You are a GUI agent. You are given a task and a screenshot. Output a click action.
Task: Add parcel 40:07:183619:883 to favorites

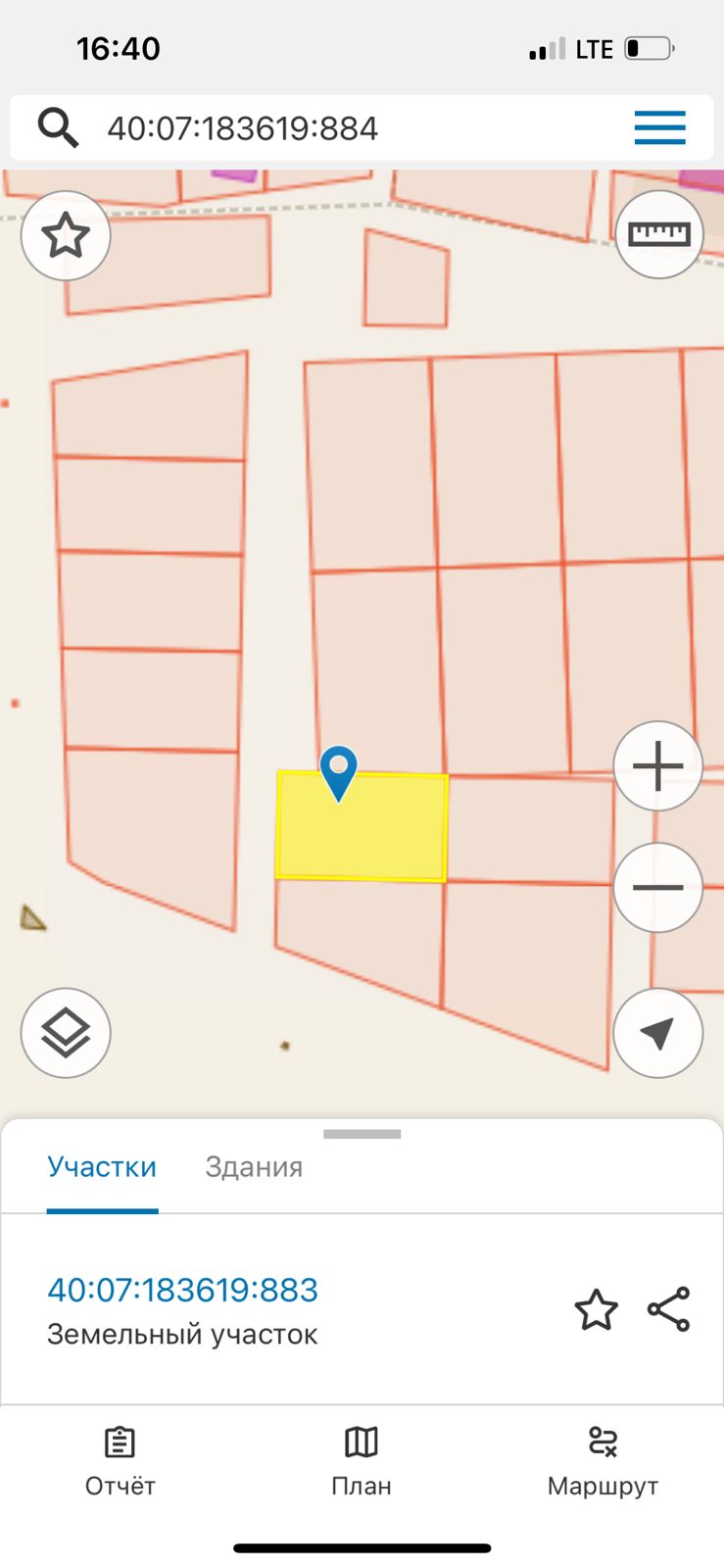tap(596, 1310)
